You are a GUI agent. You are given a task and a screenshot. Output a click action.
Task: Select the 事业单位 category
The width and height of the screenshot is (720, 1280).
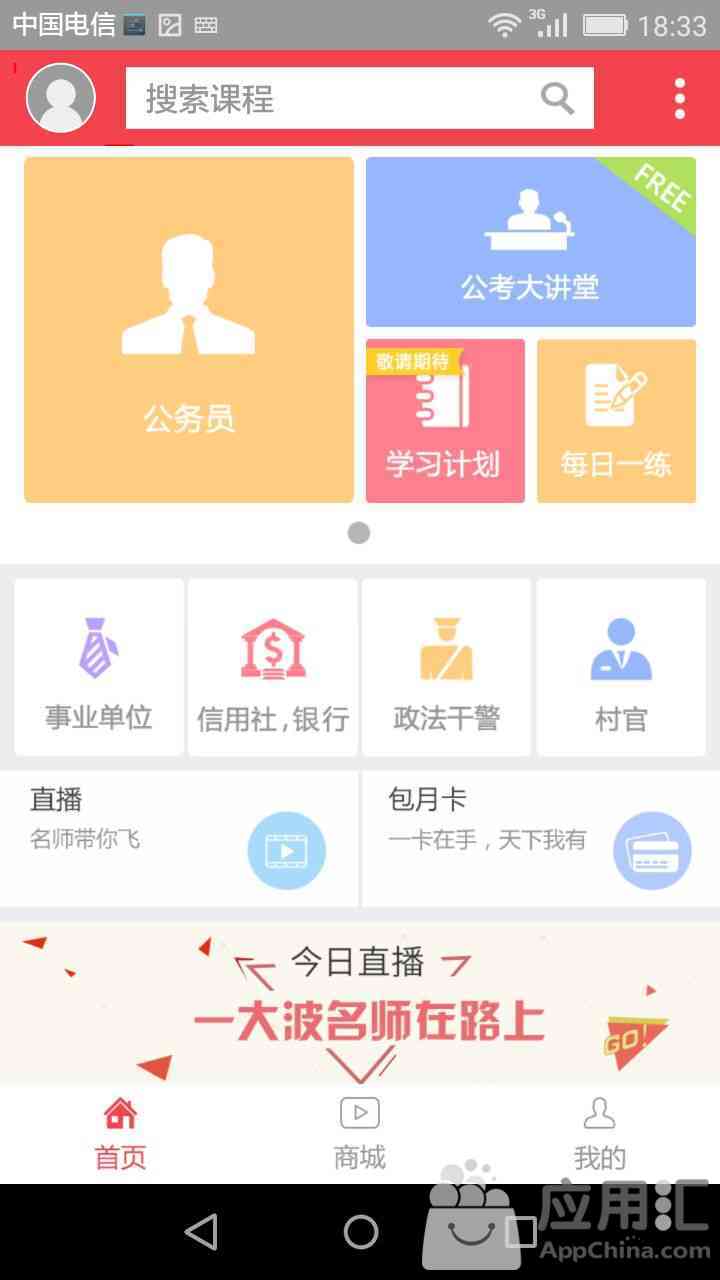pyautogui.click(x=99, y=667)
